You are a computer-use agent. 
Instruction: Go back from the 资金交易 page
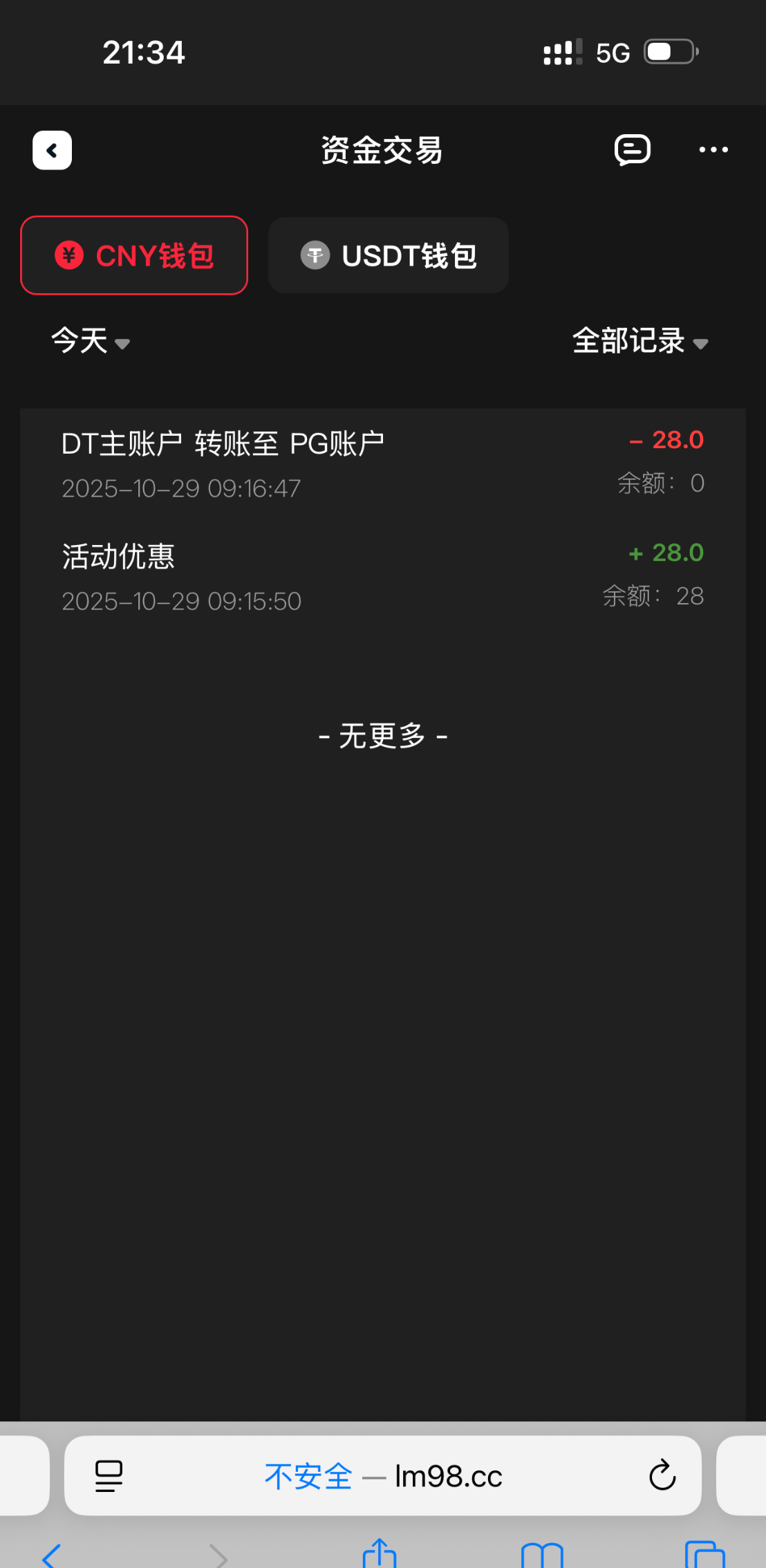pos(52,150)
